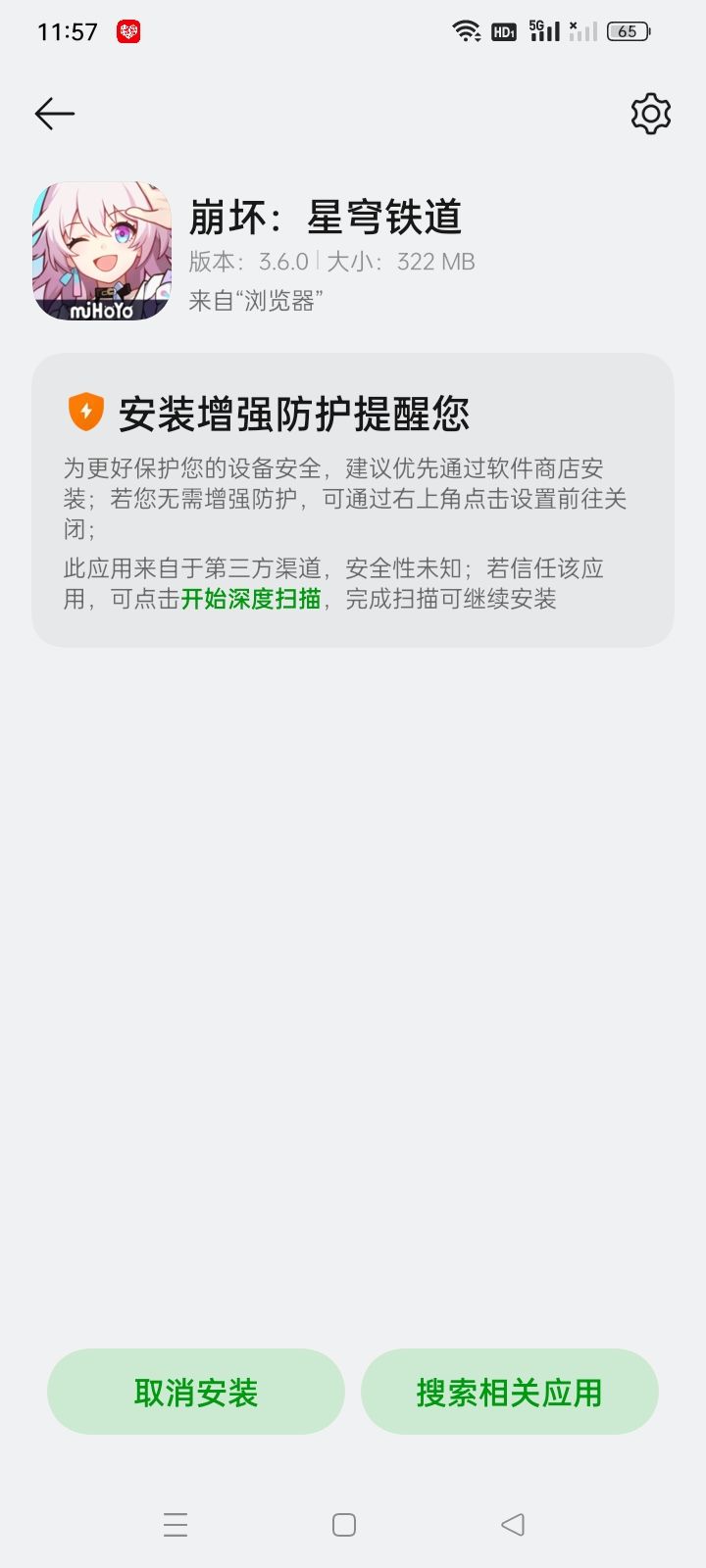
Task: Tap 搜索相关应用 to search related apps
Action: (x=510, y=1391)
